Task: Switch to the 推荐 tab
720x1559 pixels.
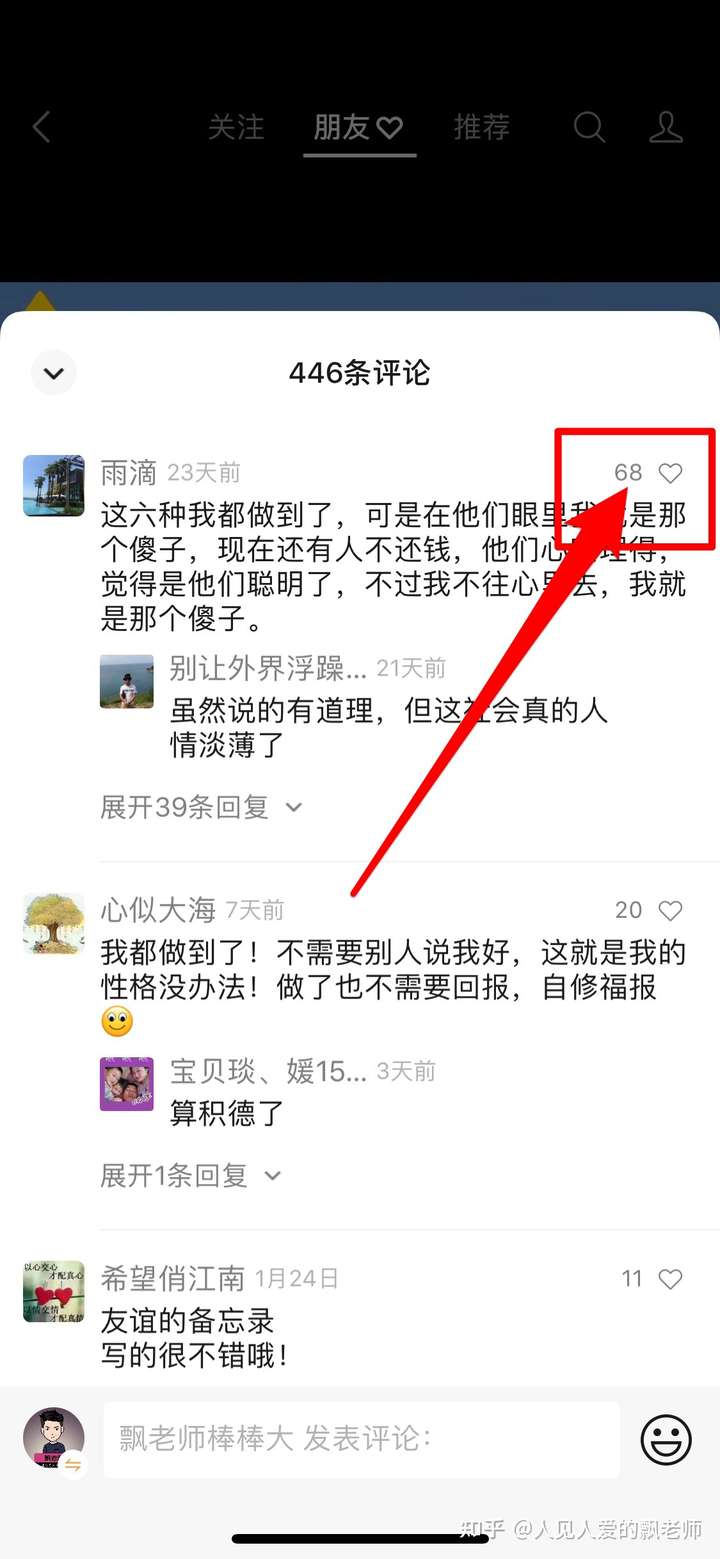Action: point(481,127)
